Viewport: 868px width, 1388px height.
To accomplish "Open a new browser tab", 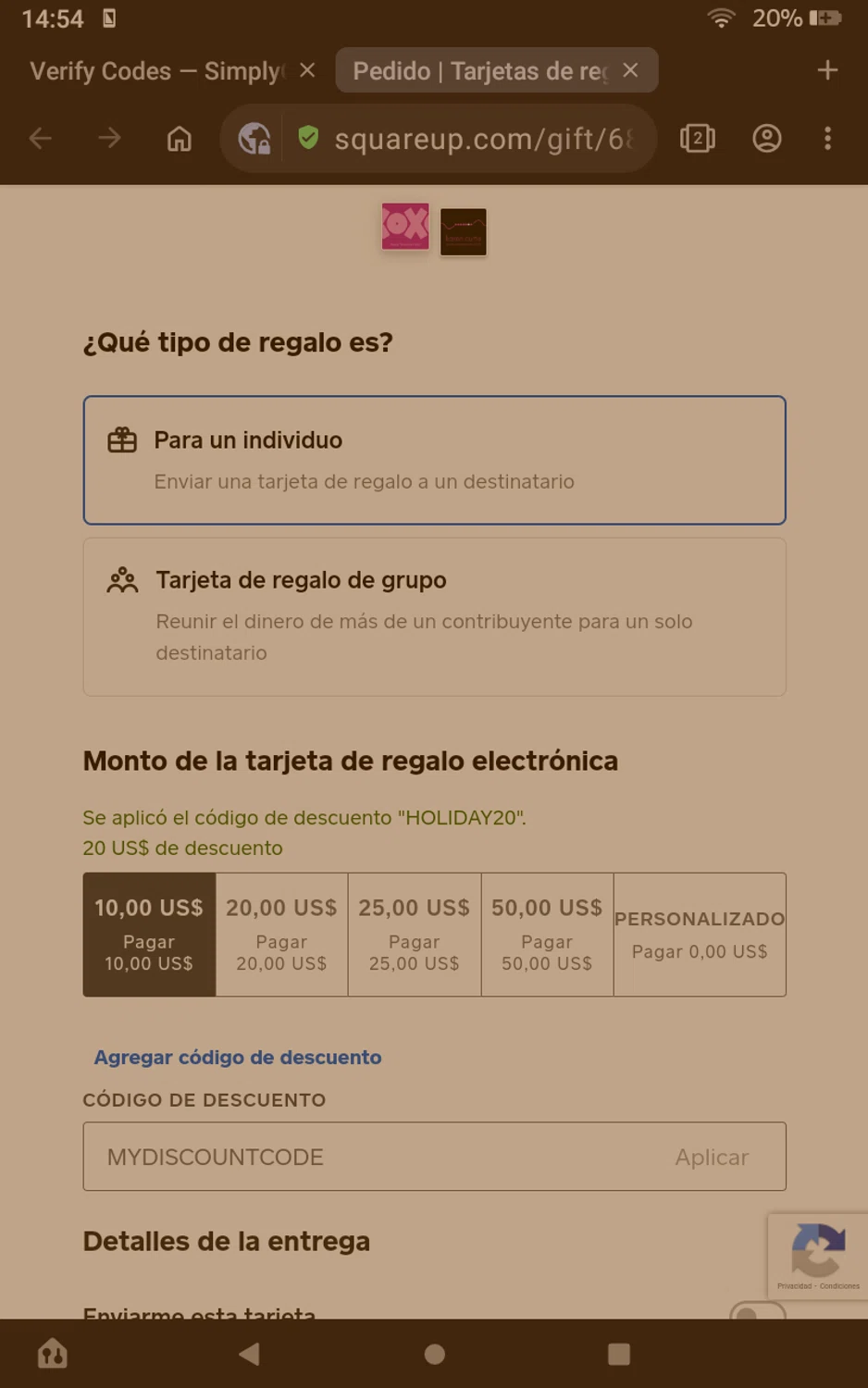I will coord(827,70).
